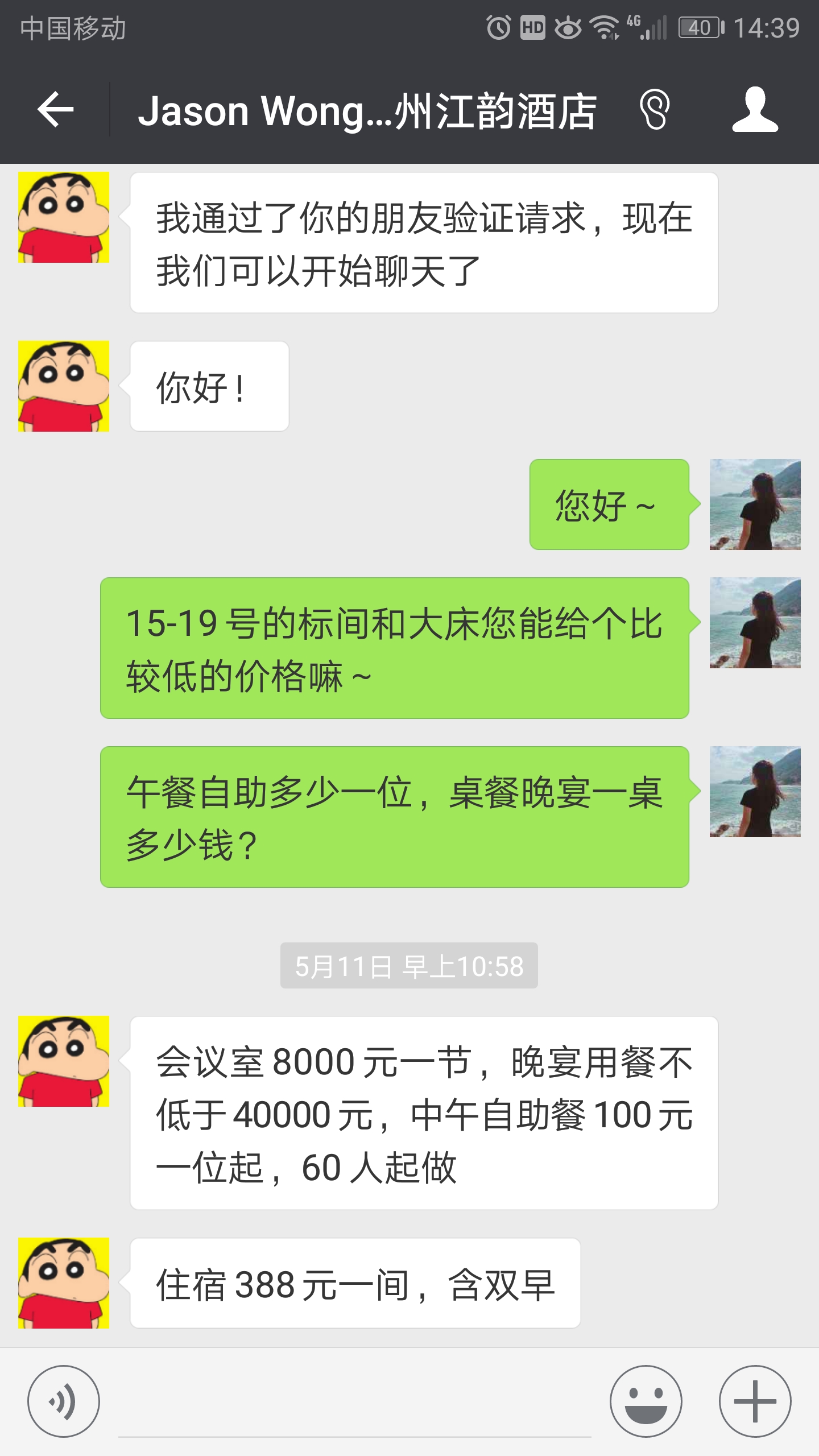Open contact avatar beside 你好！ message
Screen dimensions: 819x1456
tap(64, 386)
